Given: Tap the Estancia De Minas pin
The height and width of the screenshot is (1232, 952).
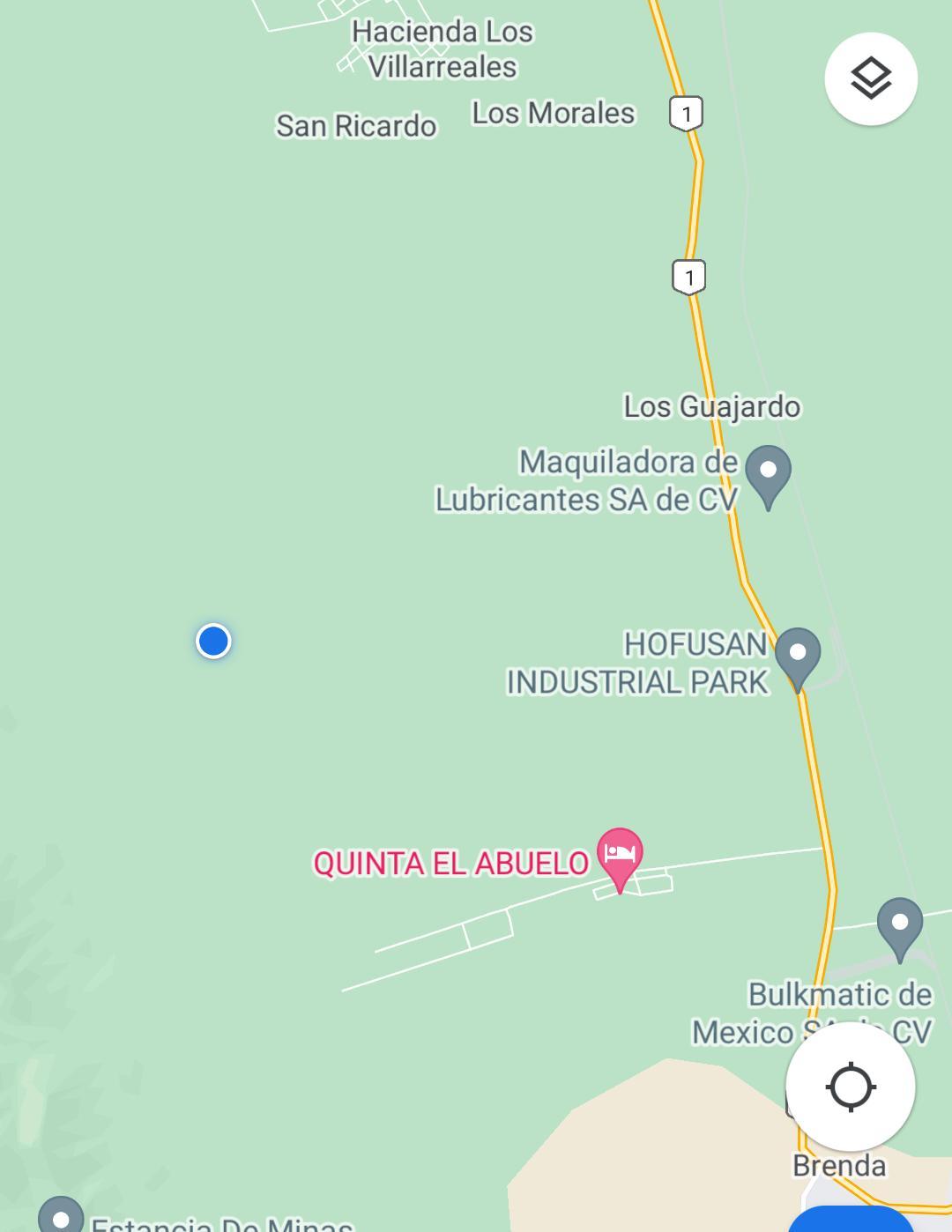Looking at the screenshot, I should [61, 1216].
